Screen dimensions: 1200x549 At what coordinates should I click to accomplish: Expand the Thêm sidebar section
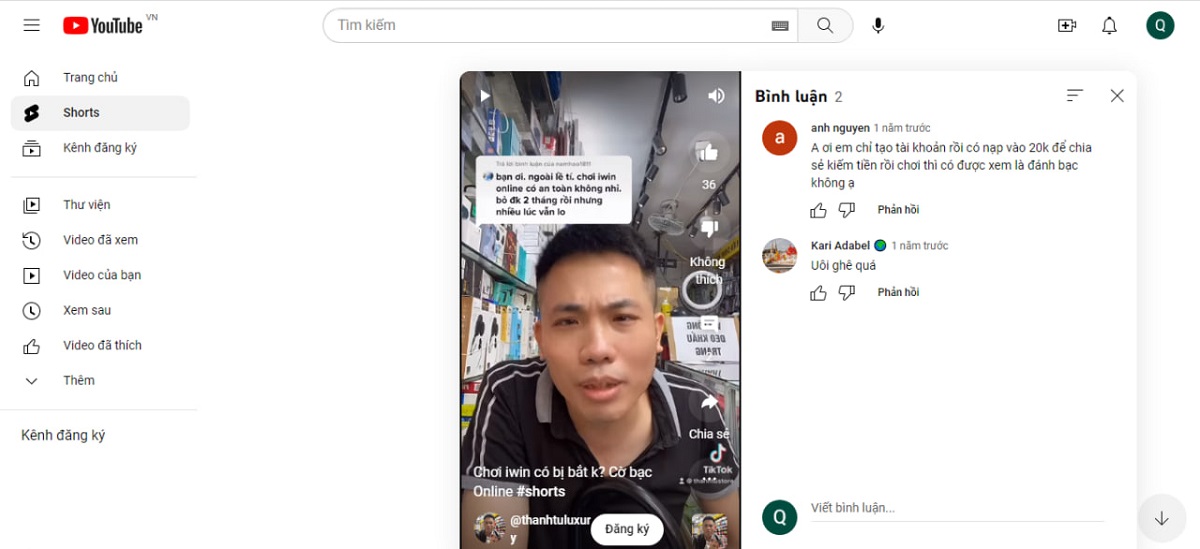coord(78,380)
